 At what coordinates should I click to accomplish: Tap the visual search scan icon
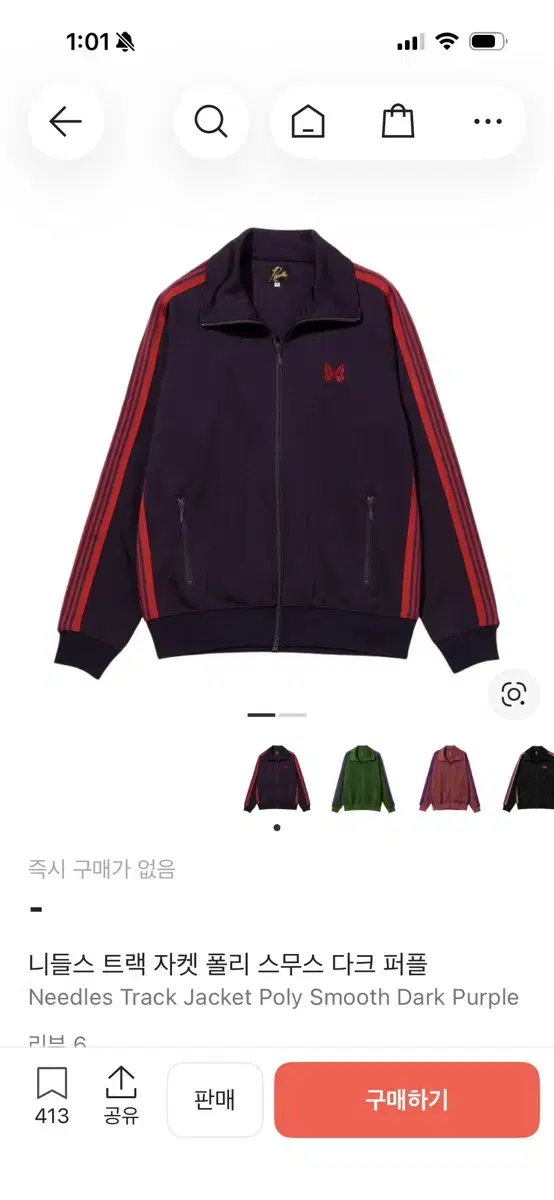click(x=514, y=694)
